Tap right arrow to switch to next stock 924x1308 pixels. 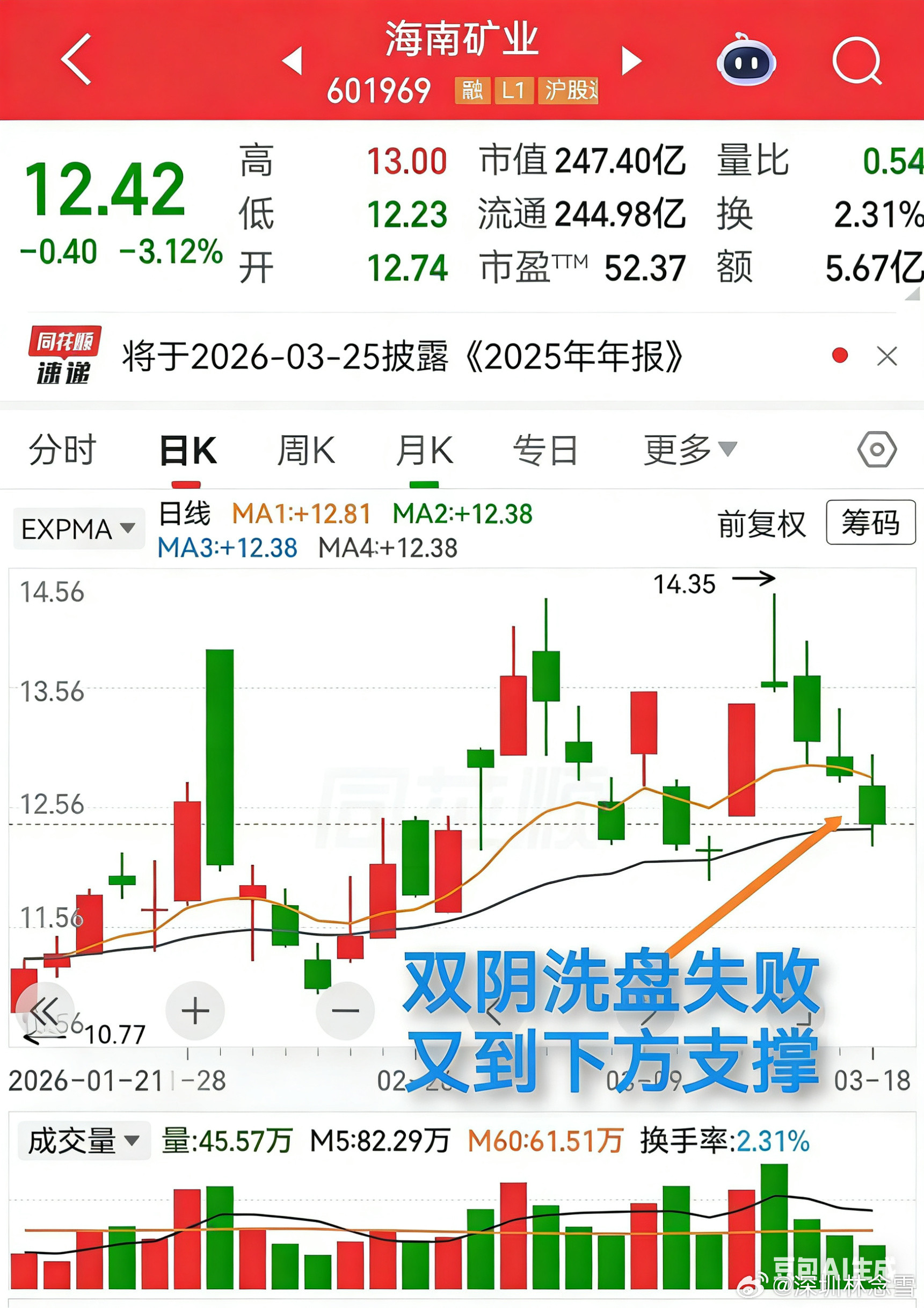pyautogui.click(x=632, y=60)
